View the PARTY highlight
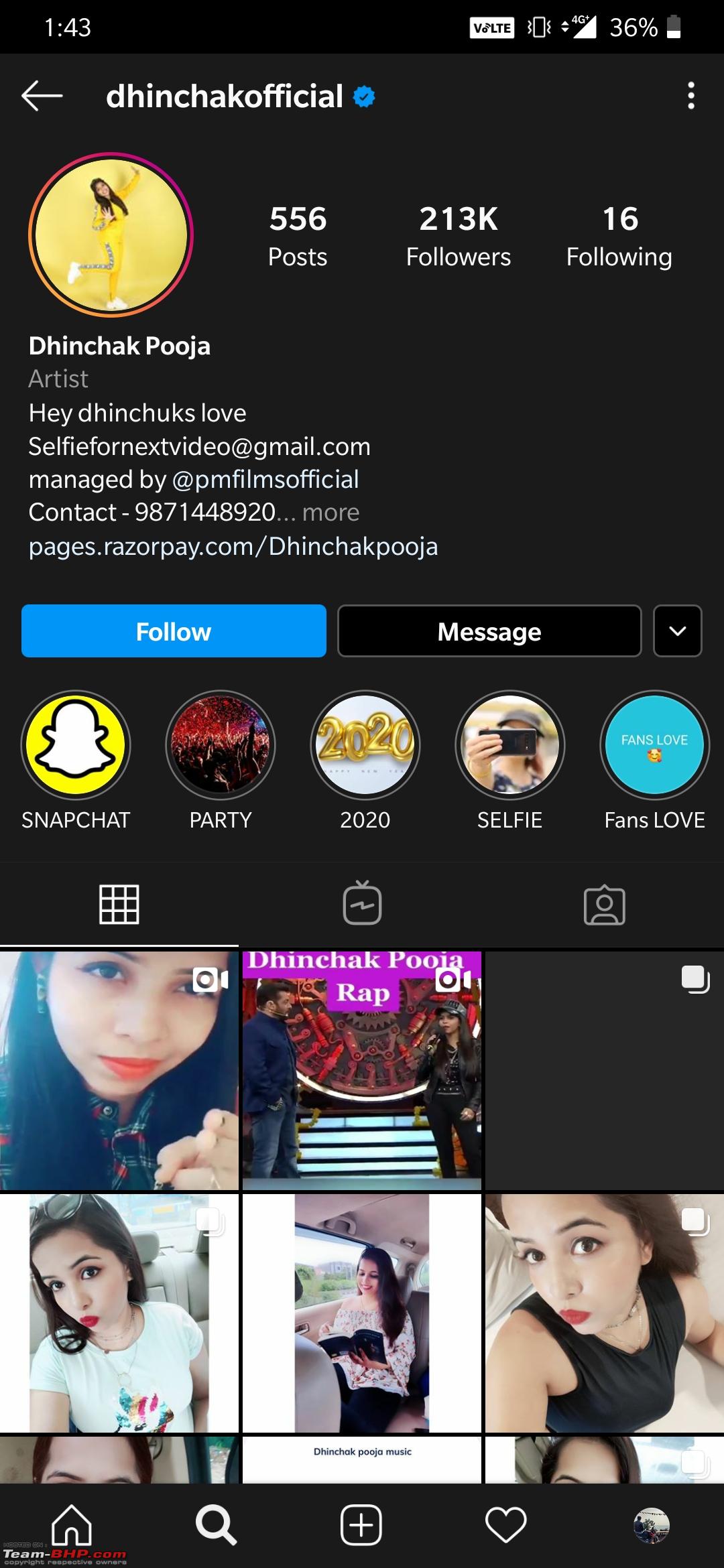 coord(221,745)
